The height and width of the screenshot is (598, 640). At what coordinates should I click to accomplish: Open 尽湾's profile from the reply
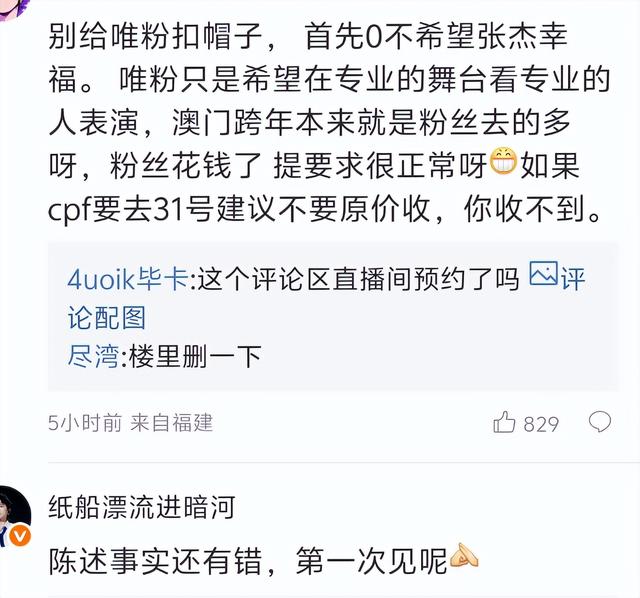point(92,356)
